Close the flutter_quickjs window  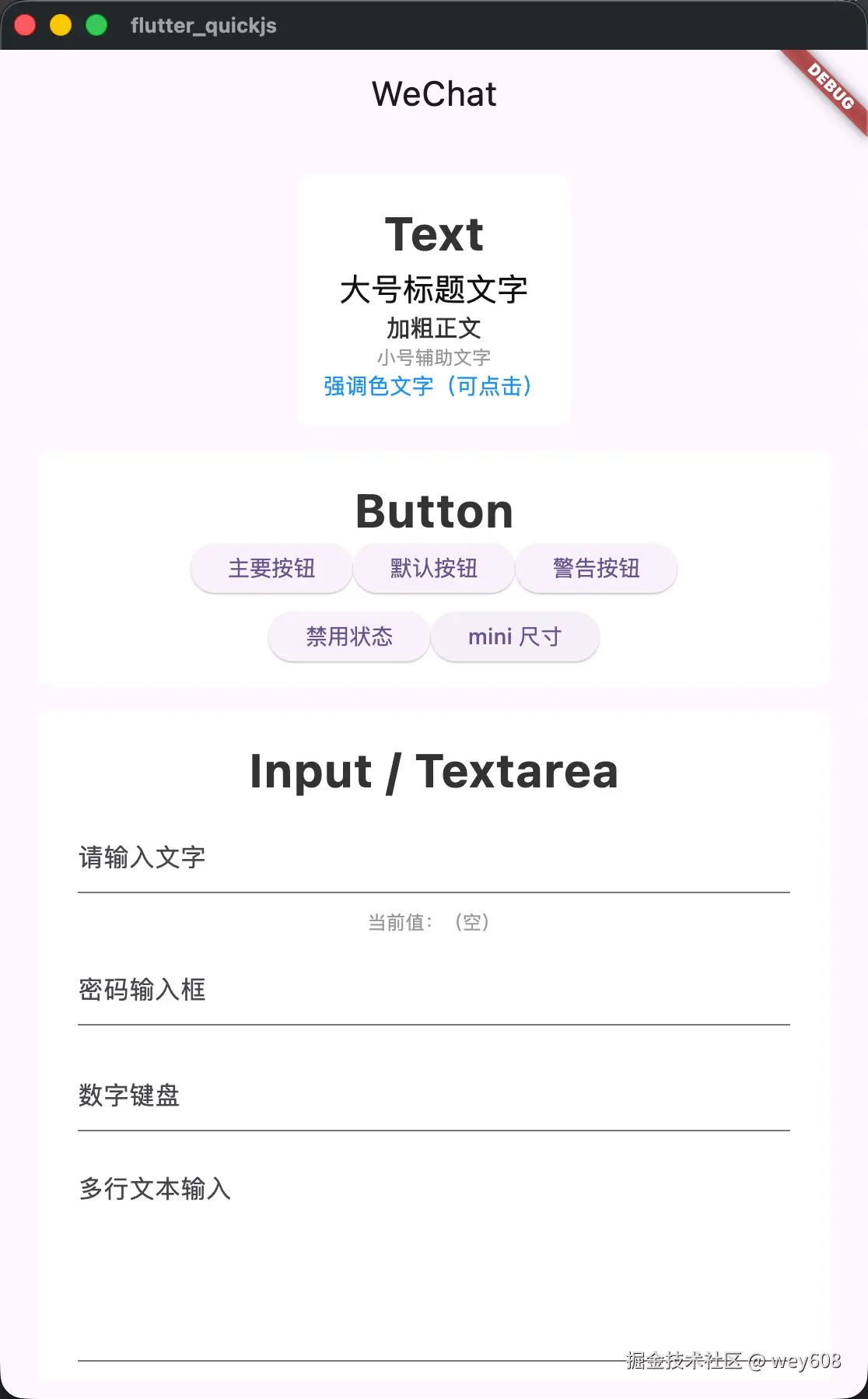[25, 25]
